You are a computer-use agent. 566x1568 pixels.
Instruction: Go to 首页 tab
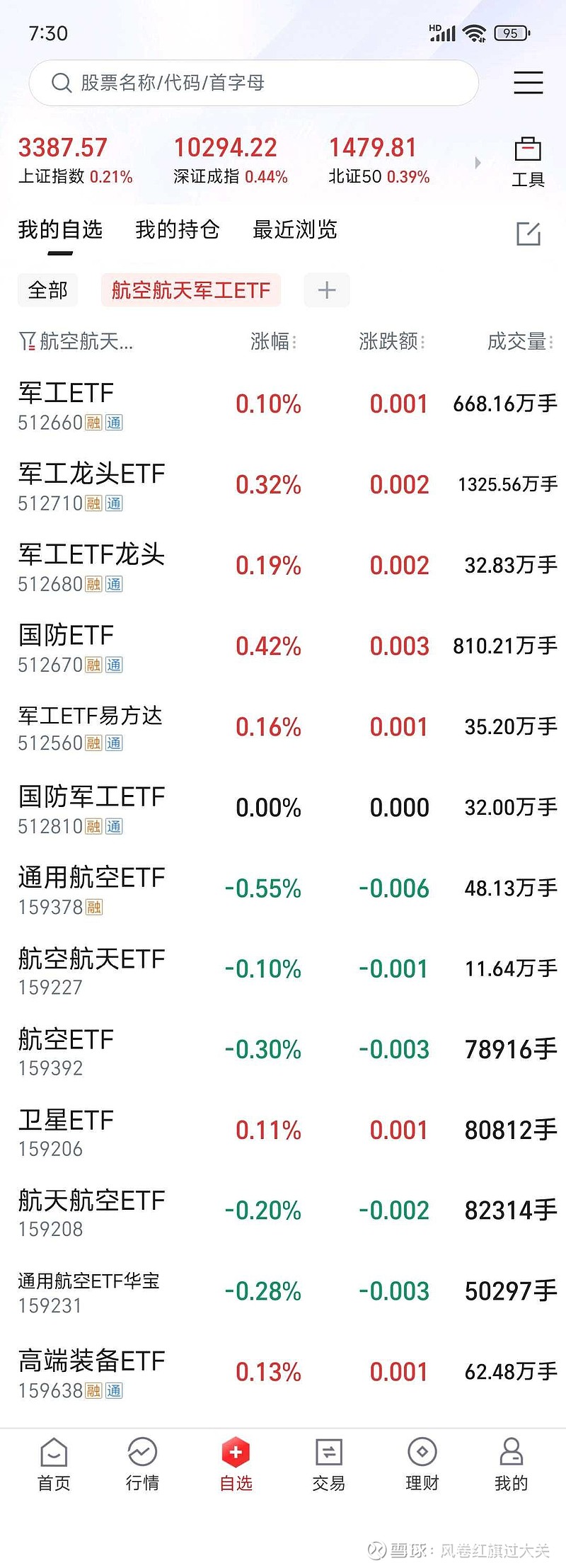54,1465
